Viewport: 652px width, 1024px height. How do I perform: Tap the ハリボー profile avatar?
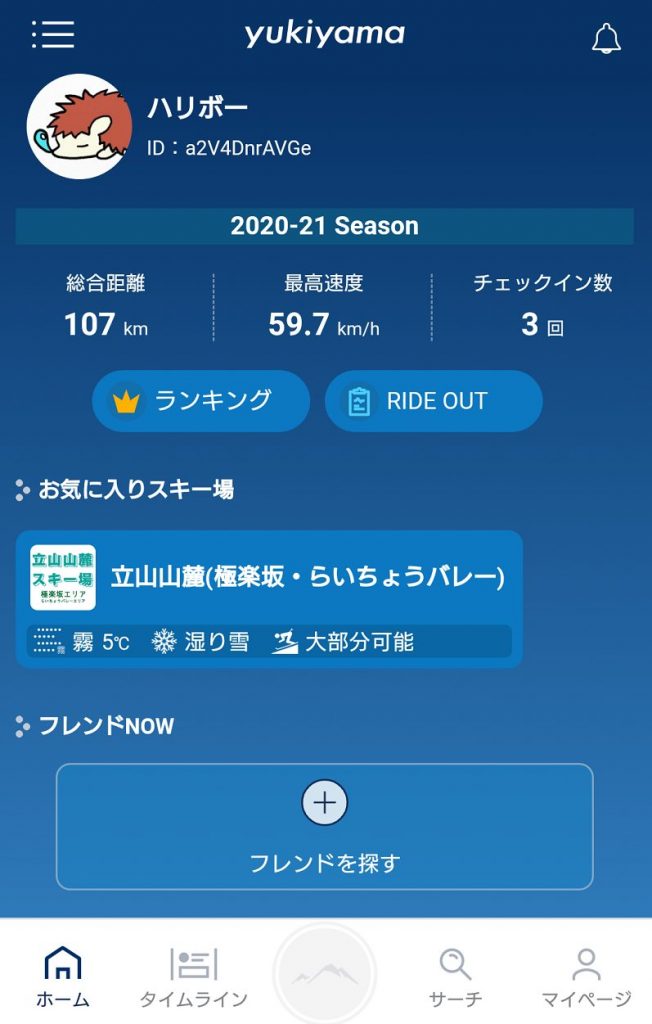coord(79,127)
